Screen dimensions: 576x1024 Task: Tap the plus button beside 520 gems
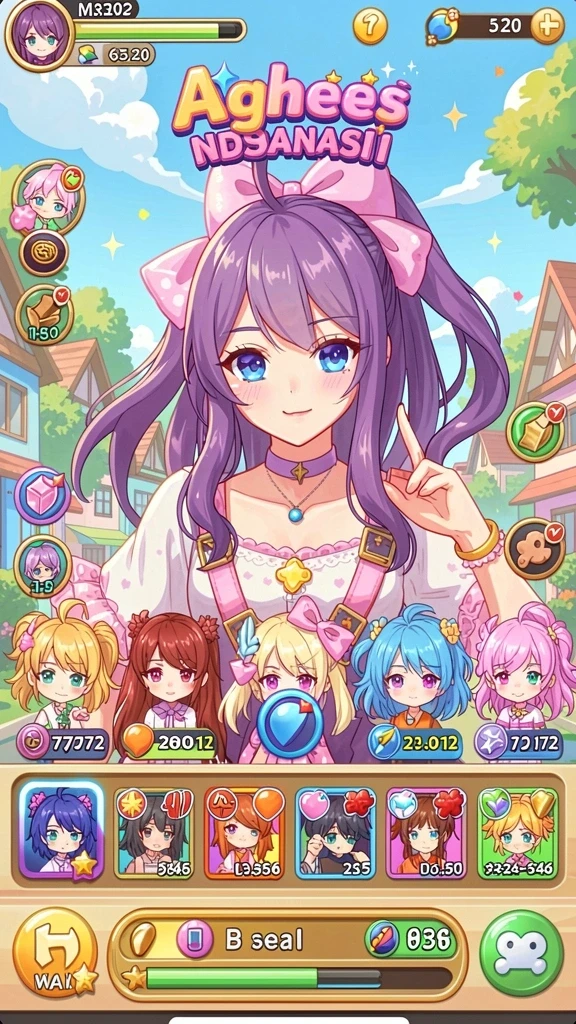click(545, 26)
